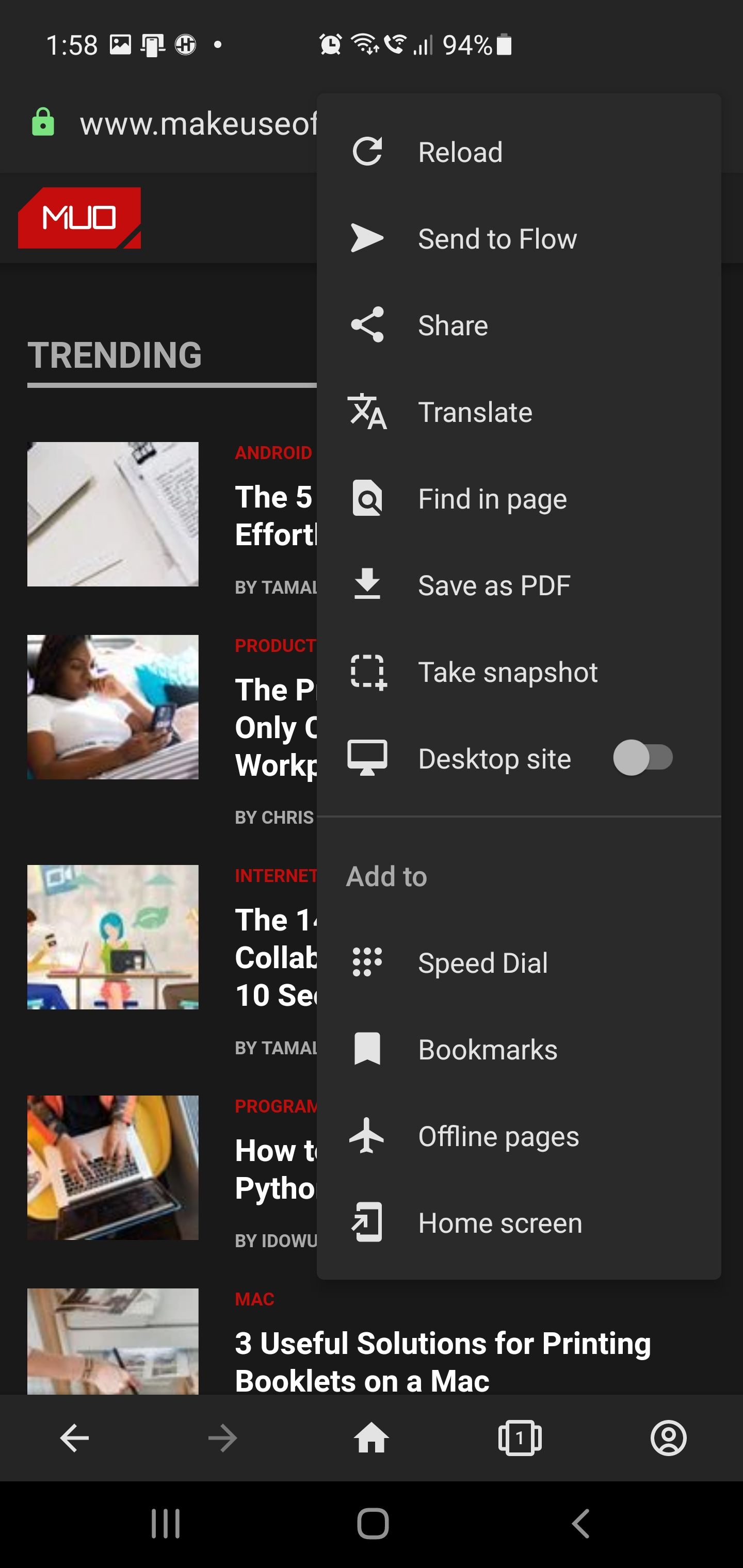
Task: Enable the Desktop site switch
Action: click(x=642, y=758)
